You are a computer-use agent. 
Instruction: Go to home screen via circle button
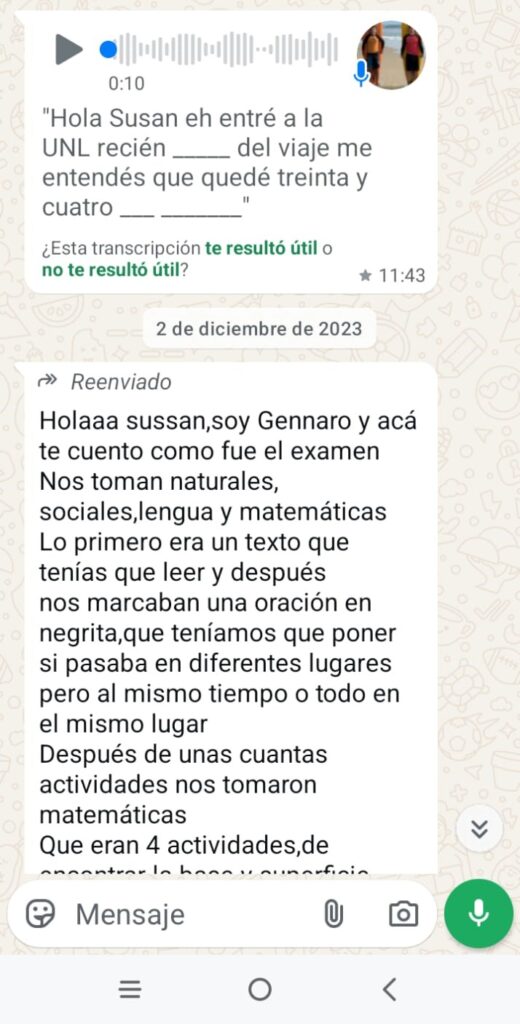click(260, 990)
